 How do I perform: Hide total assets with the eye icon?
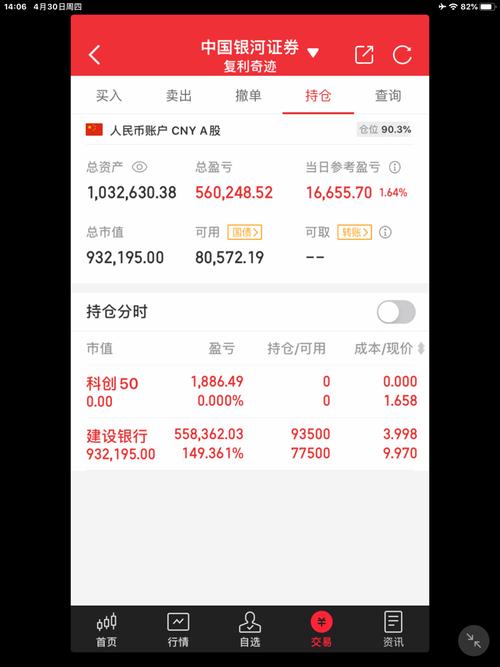coord(140,167)
